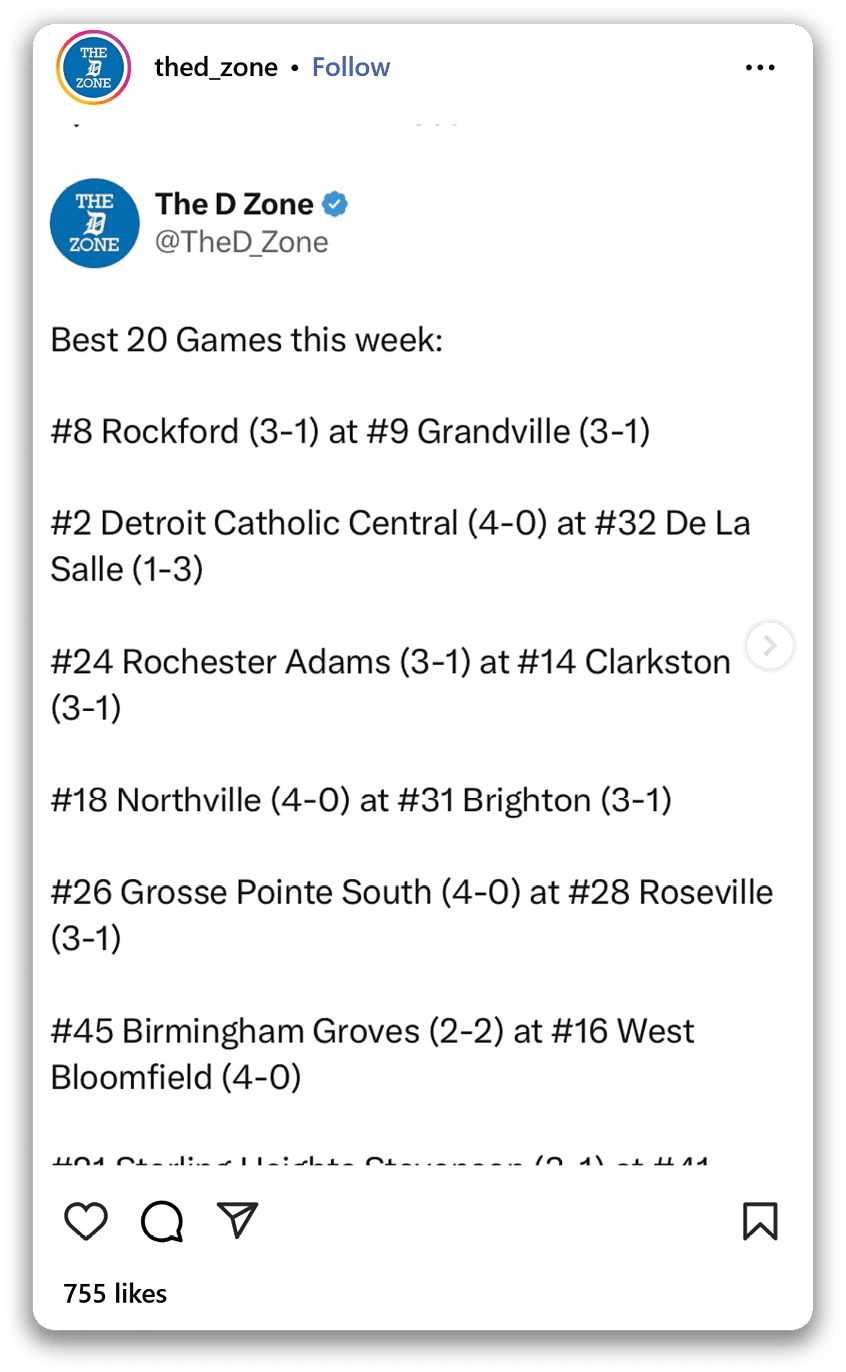Like this post with the heart
Image resolution: width=846 pixels, height=1372 pixels.
(x=86, y=1221)
